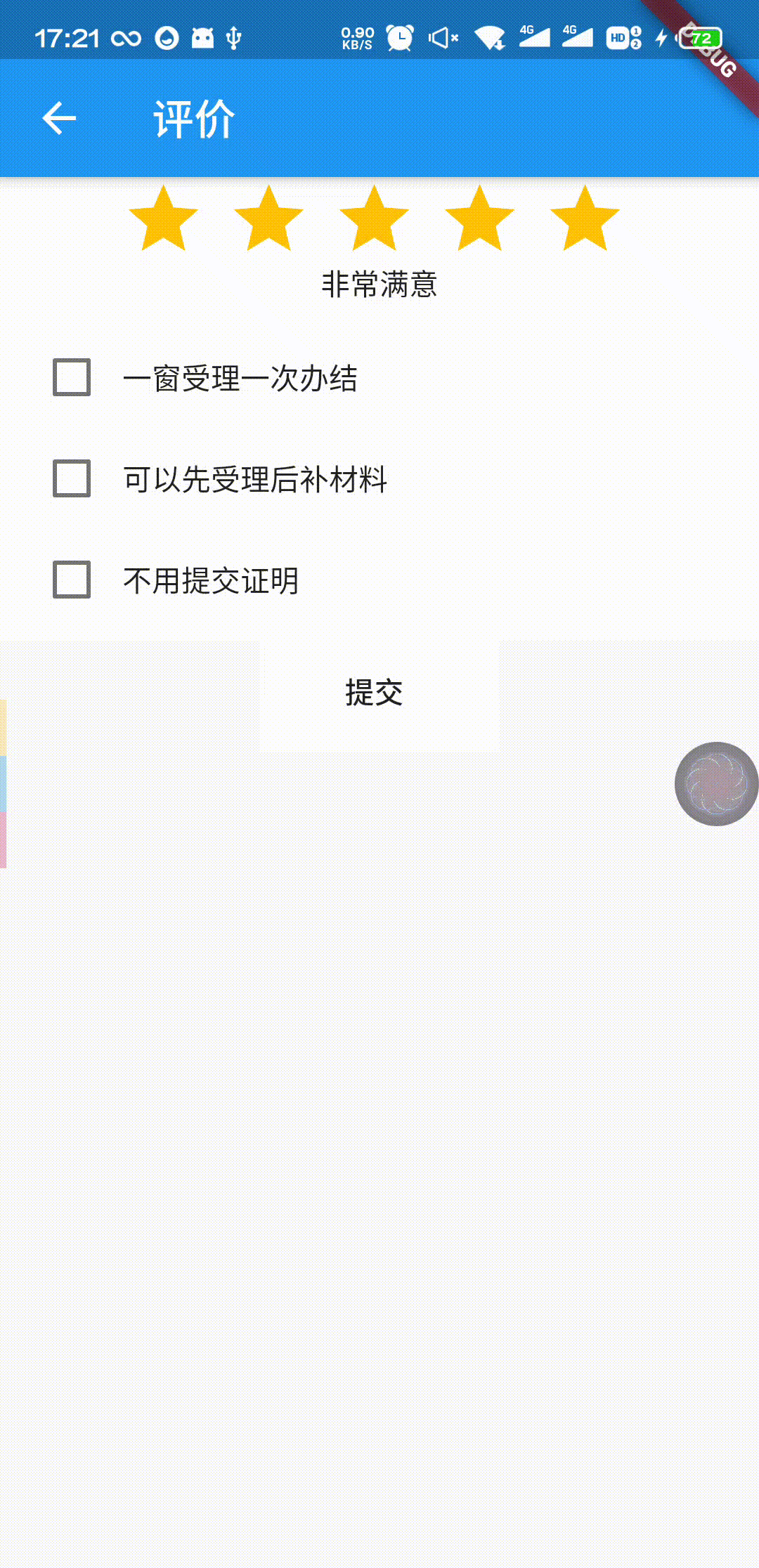
Task: Rate with the third star
Action: (x=374, y=219)
